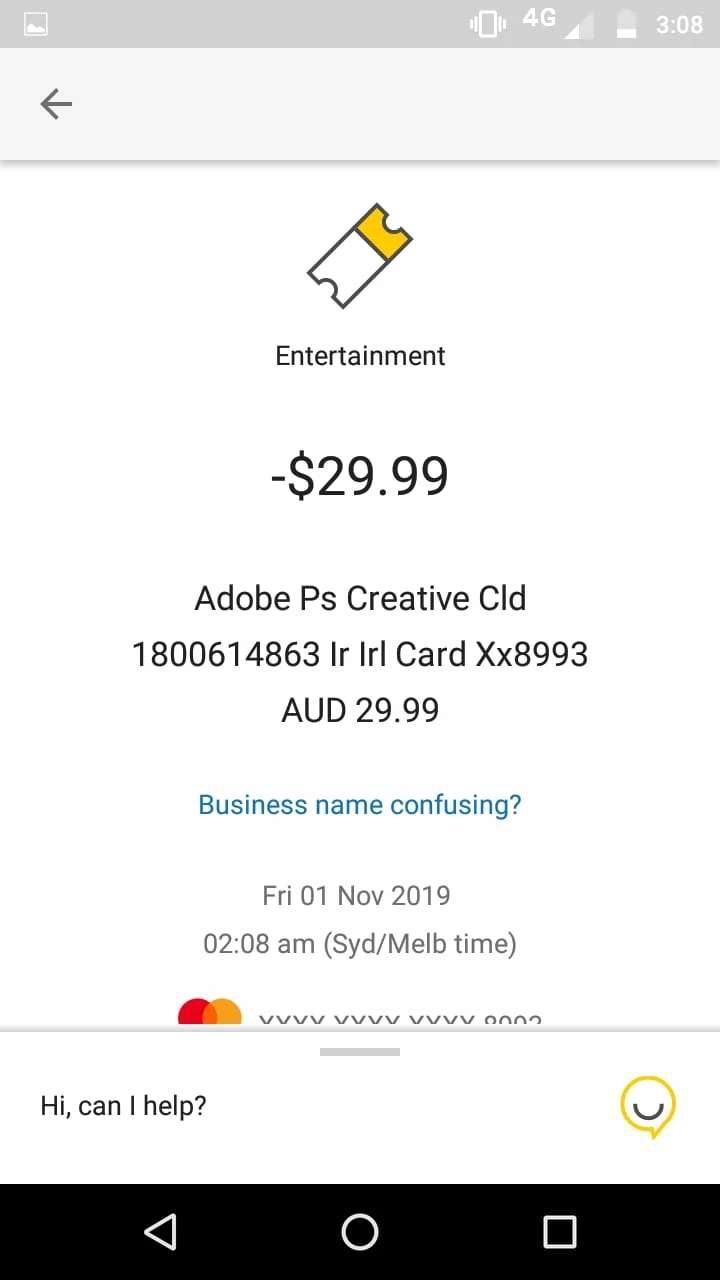Tap the system home button

[x=360, y=1232]
